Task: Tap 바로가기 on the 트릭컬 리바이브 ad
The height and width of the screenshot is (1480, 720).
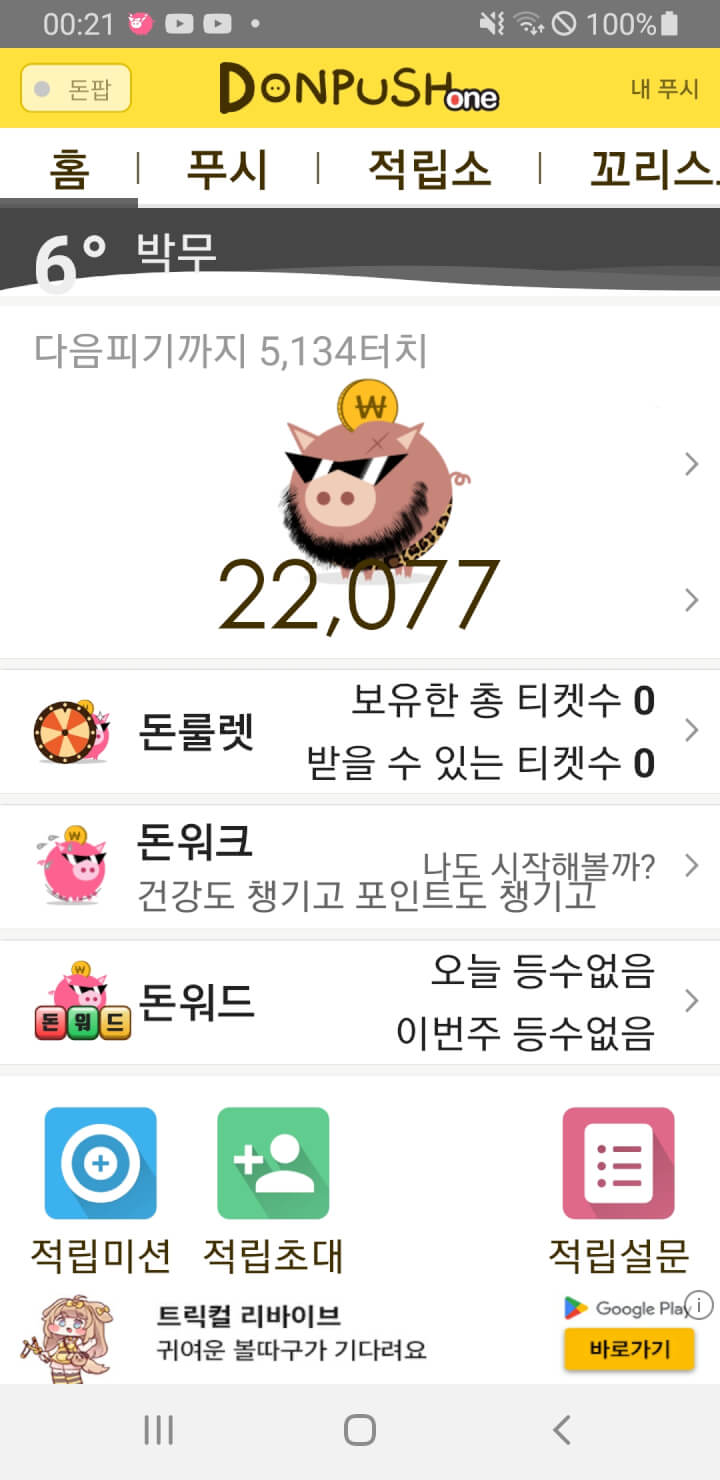Action: pos(629,1350)
